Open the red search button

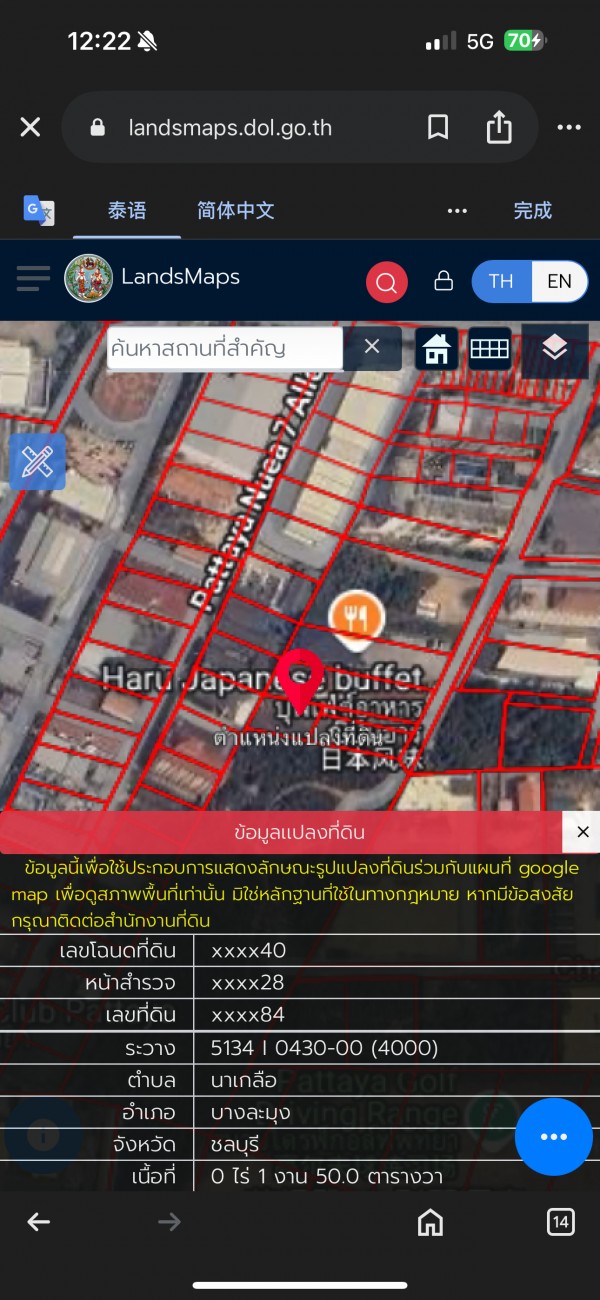(387, 281)
